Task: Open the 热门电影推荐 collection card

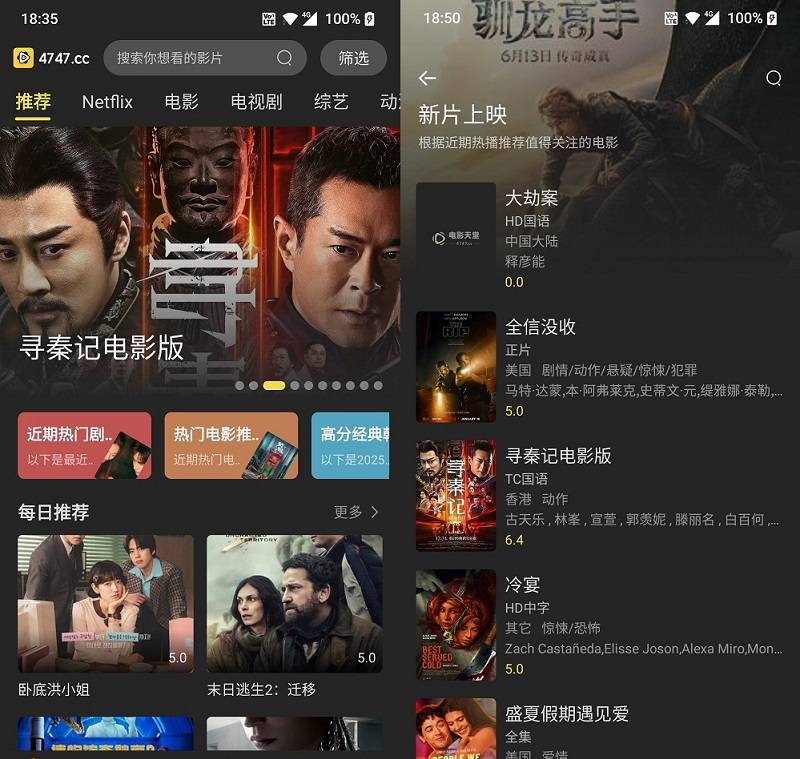Action: click(231, 445)
